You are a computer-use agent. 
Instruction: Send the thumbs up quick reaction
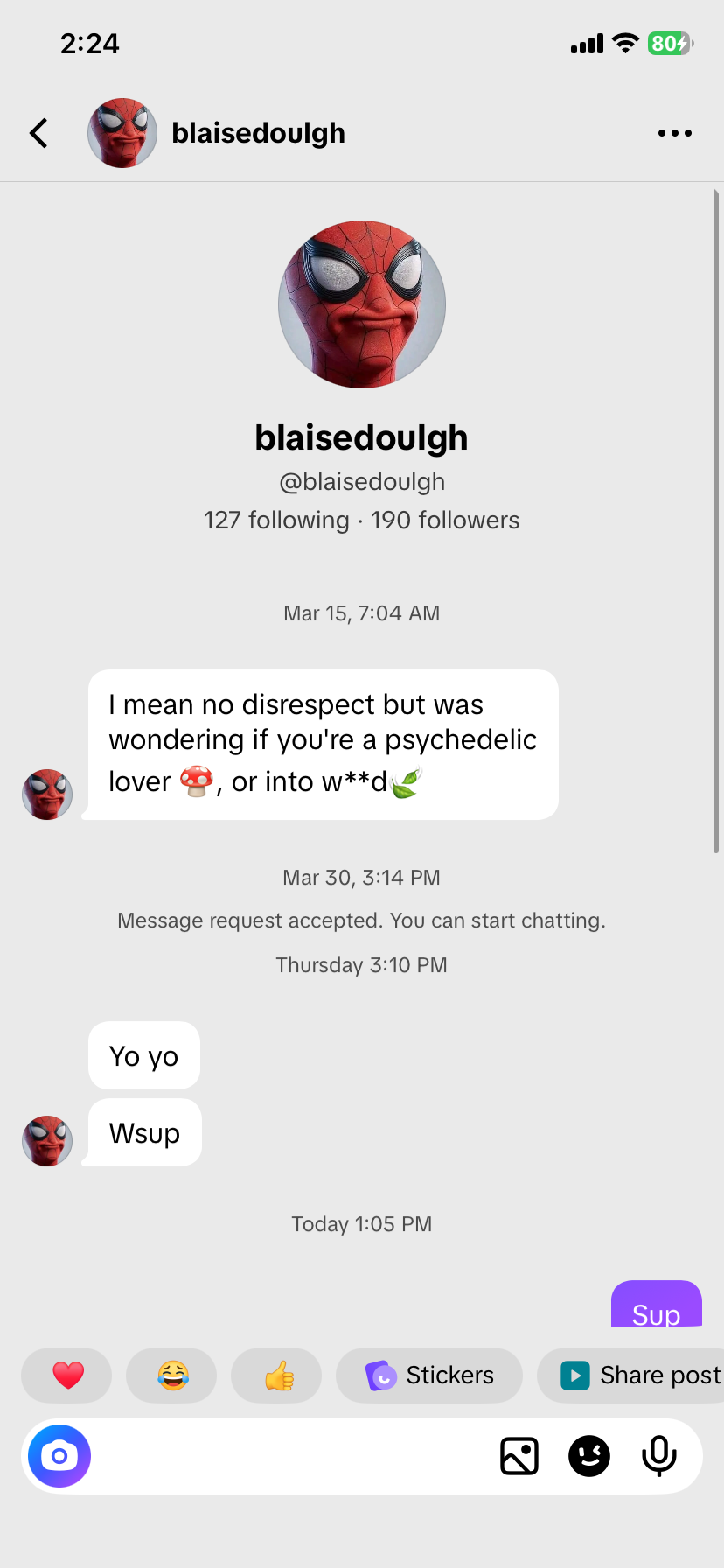[x=277, y=1375]
